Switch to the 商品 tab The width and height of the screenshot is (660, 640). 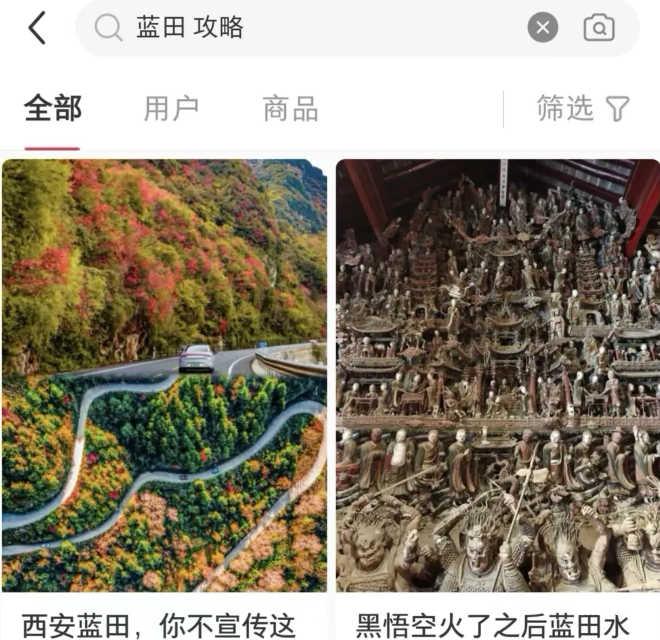pyautogui.click(x=290, y=108)
